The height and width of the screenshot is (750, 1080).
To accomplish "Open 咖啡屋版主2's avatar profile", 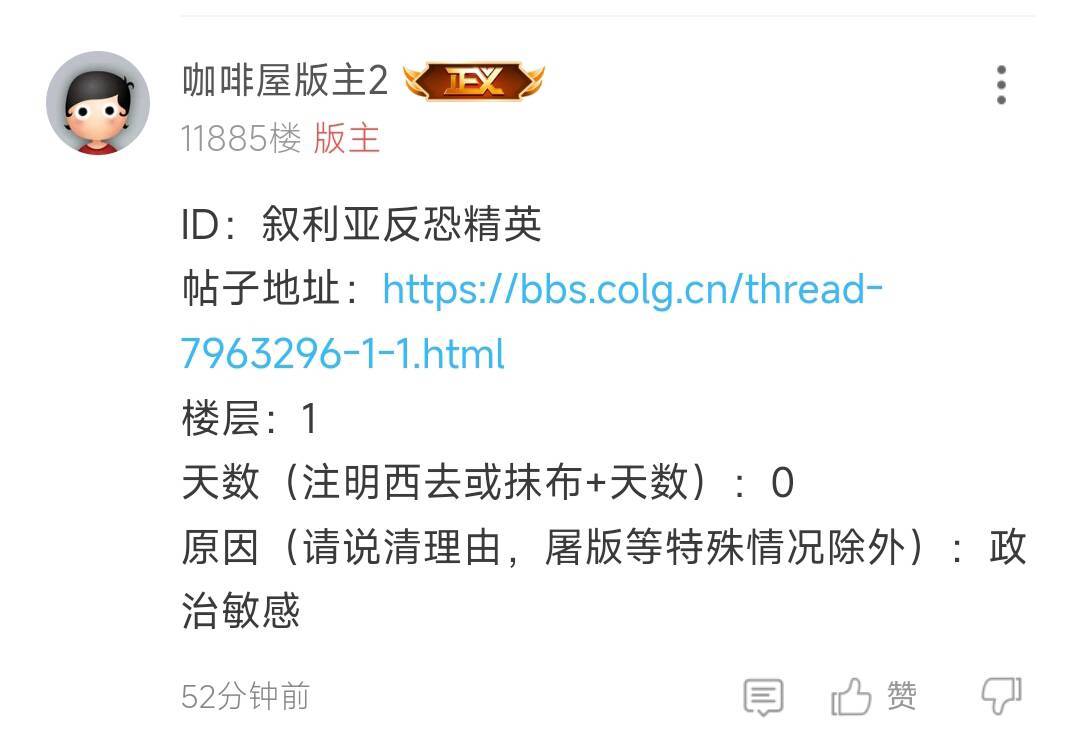I will click(x=98, y=103).
